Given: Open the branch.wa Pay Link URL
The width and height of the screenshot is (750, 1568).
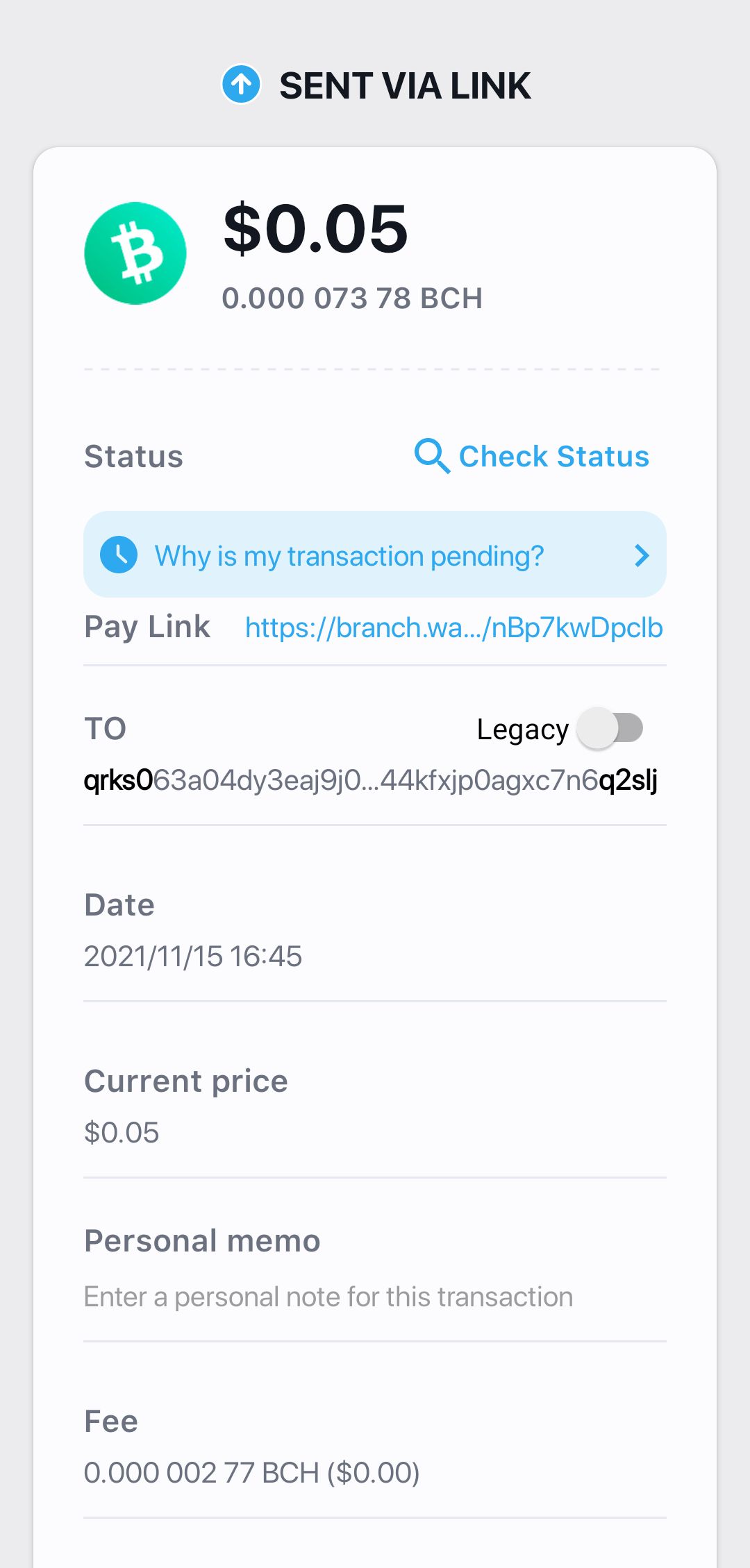Looking at the screenshot, I should click(x=453, y=627).
